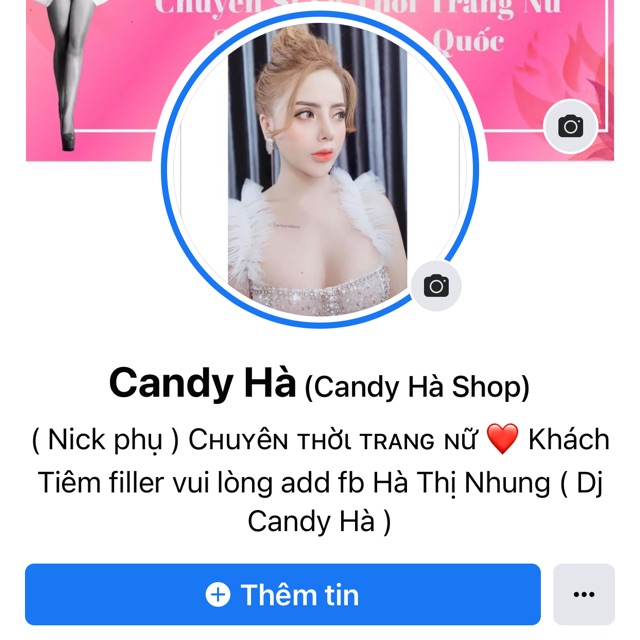The width and height of the screenshot is (640, 640).
Task: Tap the 'Thêm tin' add story button
Action: click(x=283, y=594)
